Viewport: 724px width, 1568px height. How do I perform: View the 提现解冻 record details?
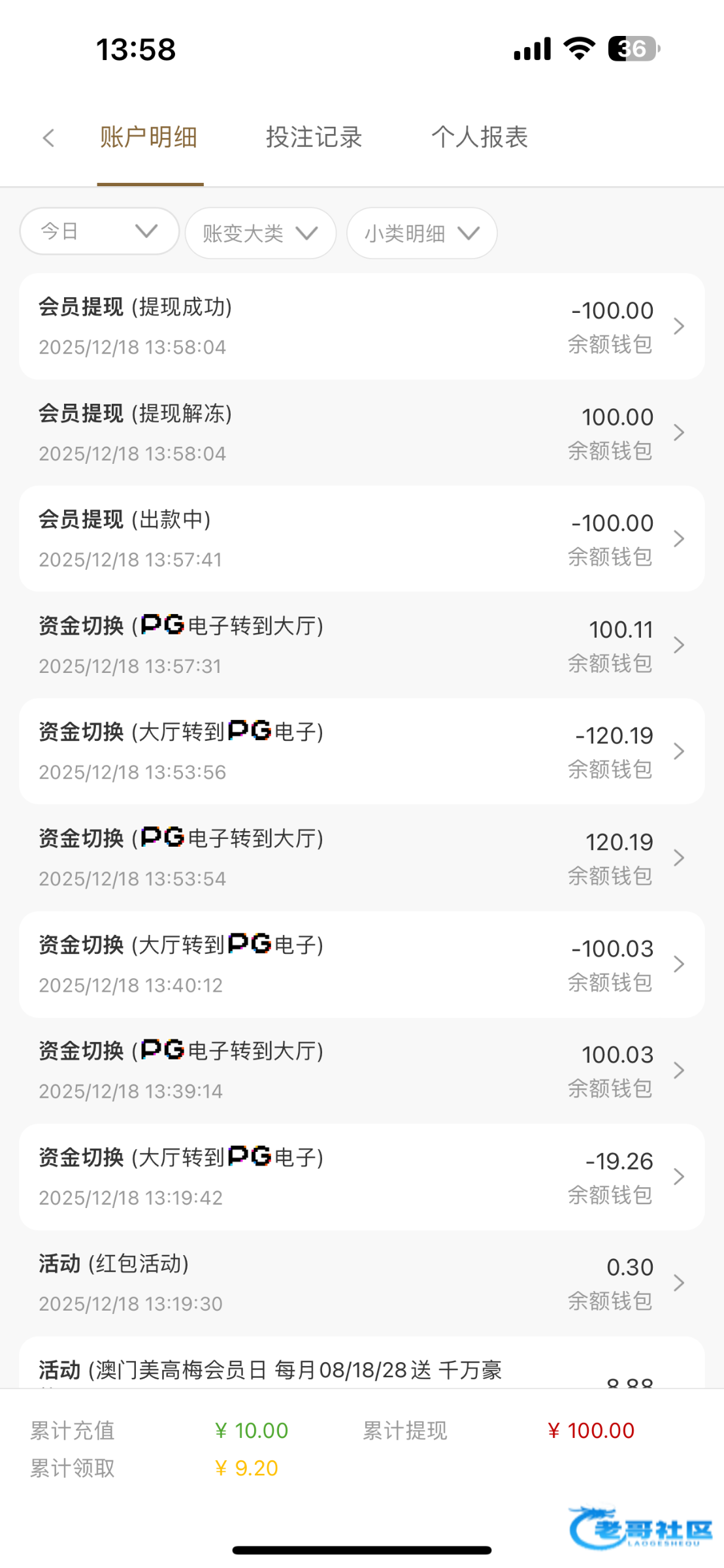pos(361,433)
